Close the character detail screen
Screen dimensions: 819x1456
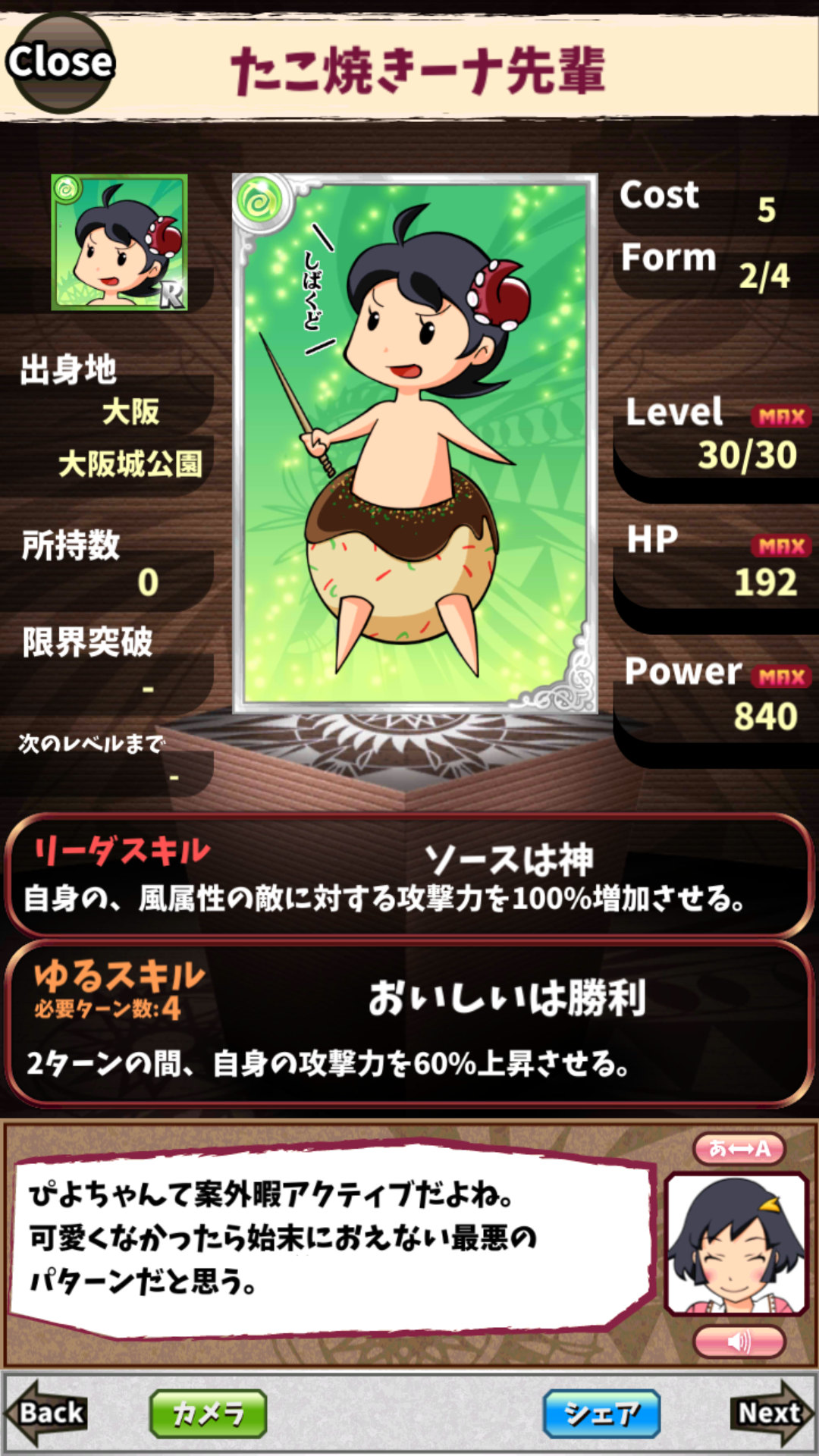[59, 62]
